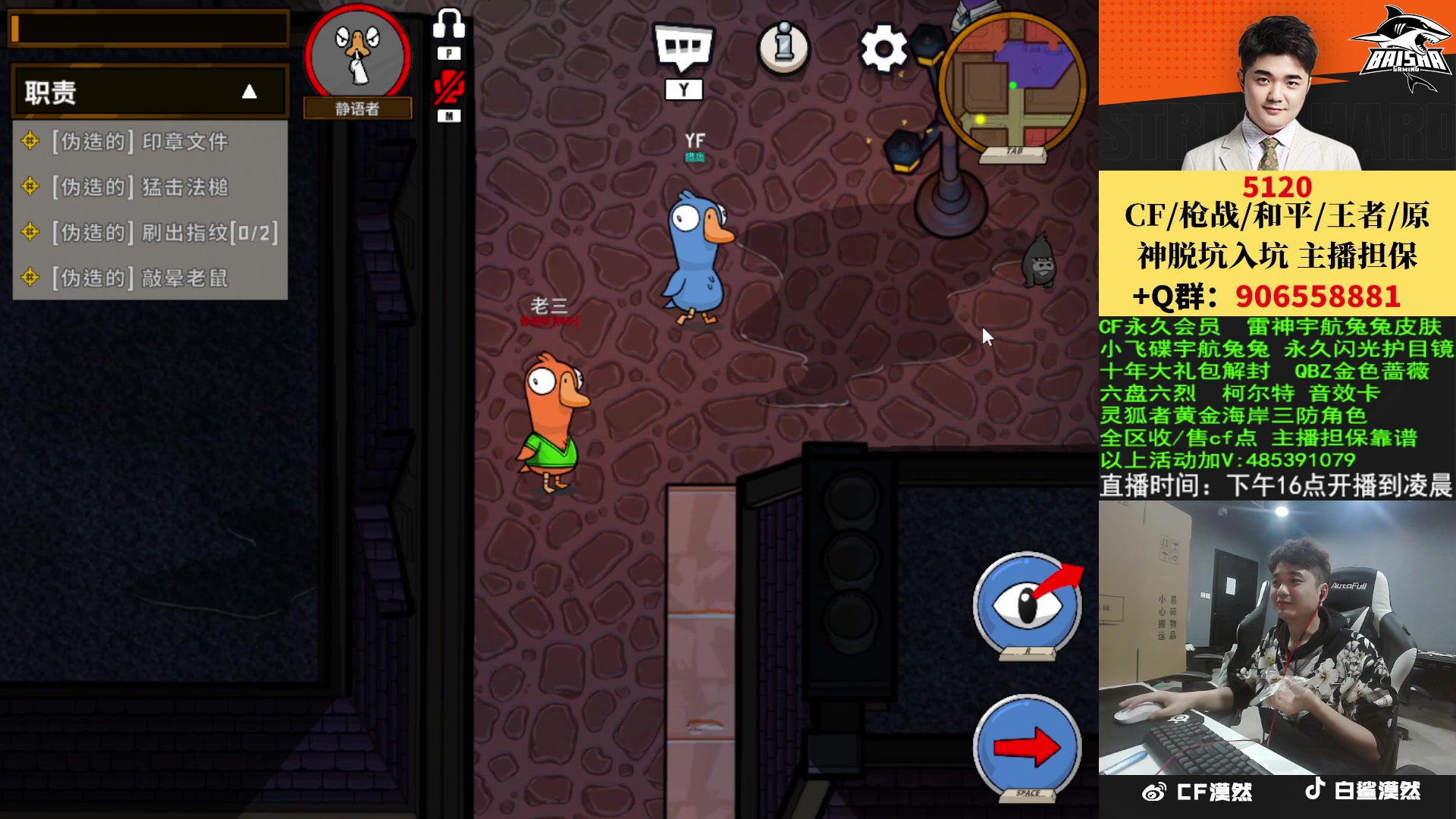This screenshot has width=1456, height=819.
Task: Open the settings gear
Action: (883, 49)
